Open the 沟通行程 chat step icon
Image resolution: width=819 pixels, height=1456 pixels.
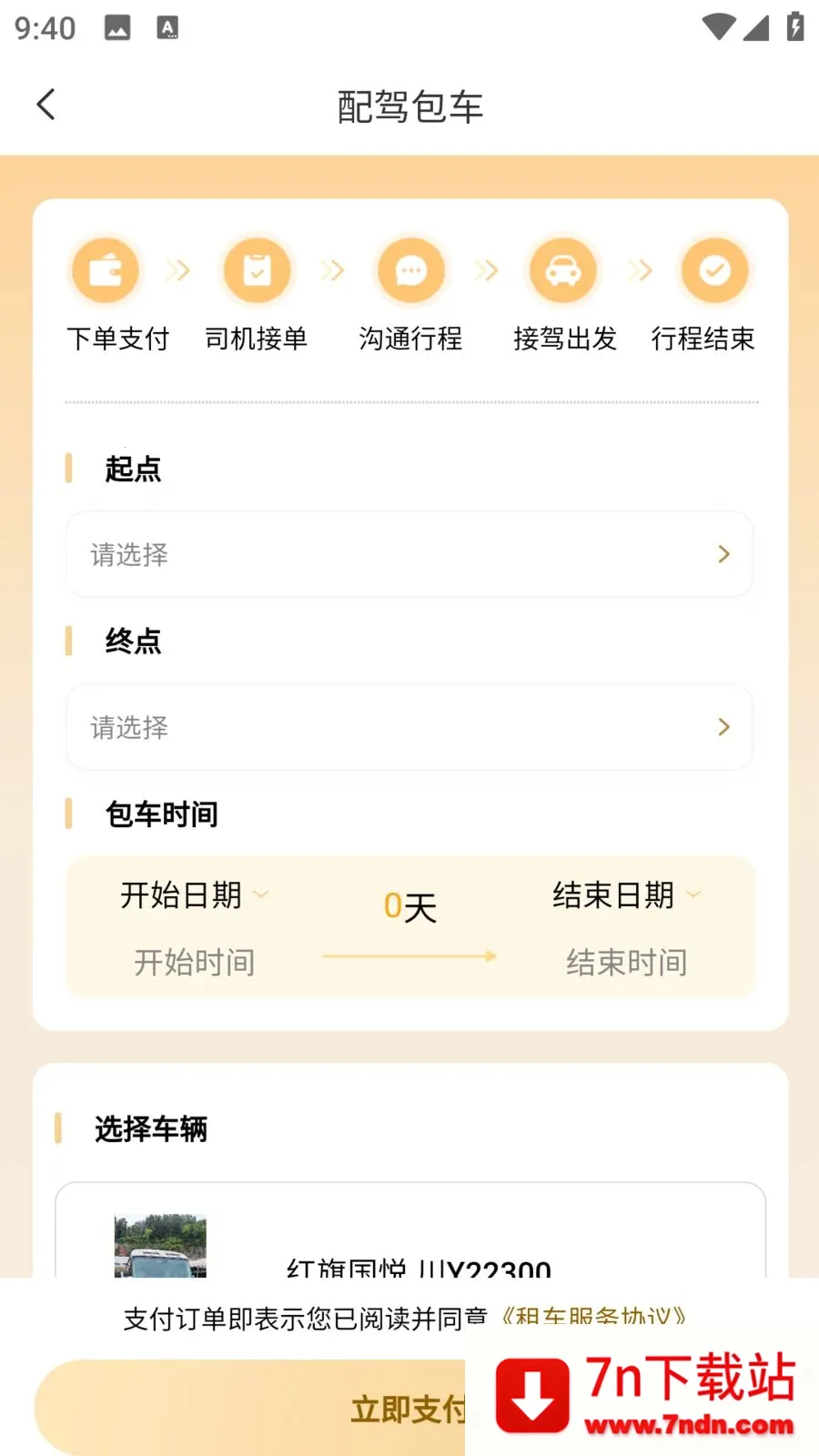pos(409,269)
